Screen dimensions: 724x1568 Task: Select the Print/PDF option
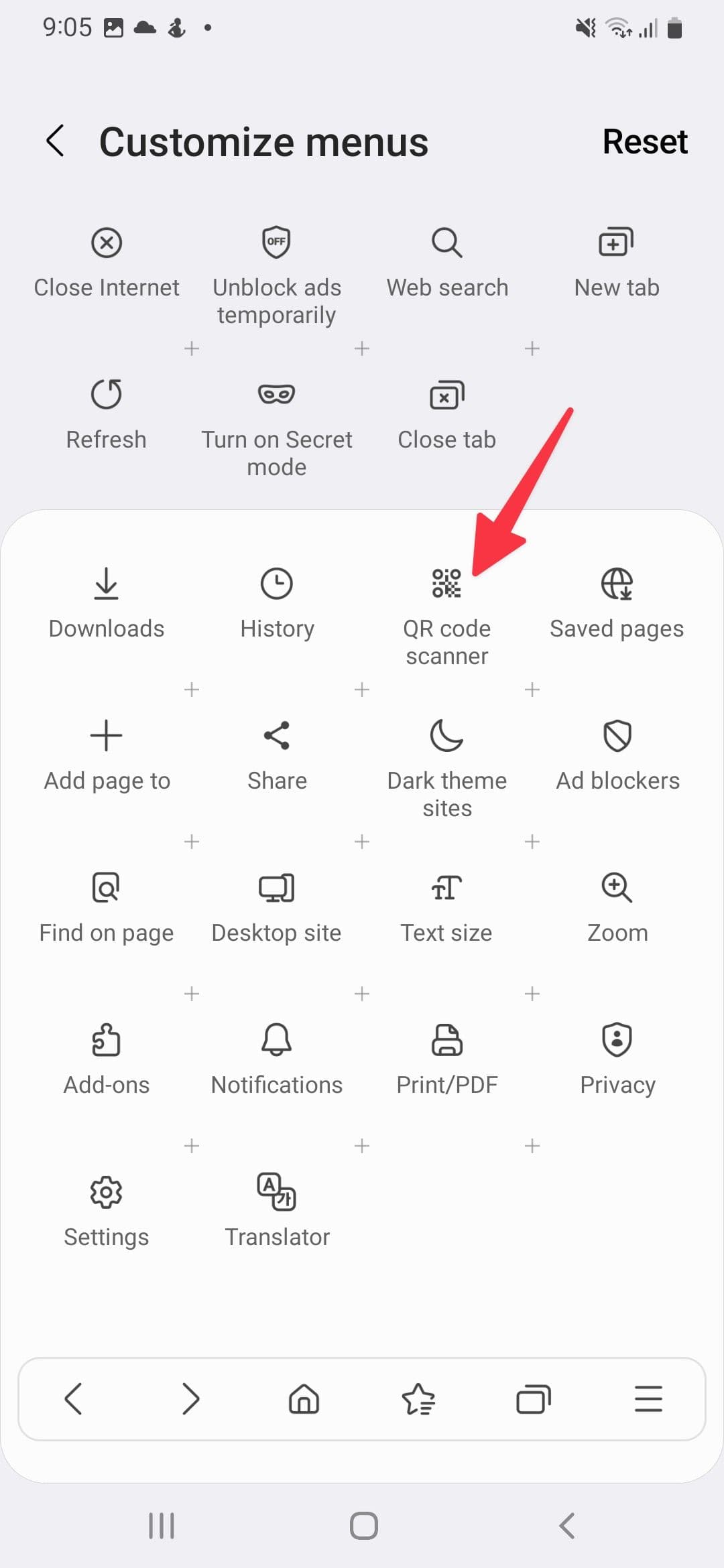coord(446,1057)
